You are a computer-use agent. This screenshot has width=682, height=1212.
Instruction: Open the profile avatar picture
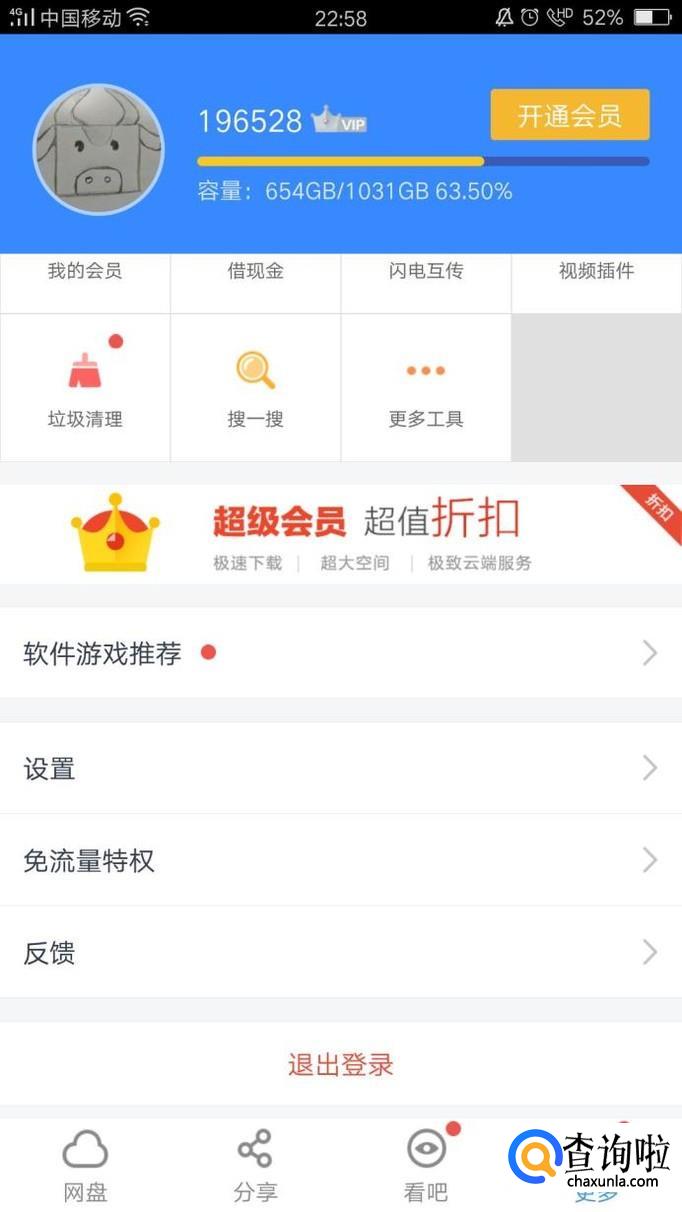point(98,149)
